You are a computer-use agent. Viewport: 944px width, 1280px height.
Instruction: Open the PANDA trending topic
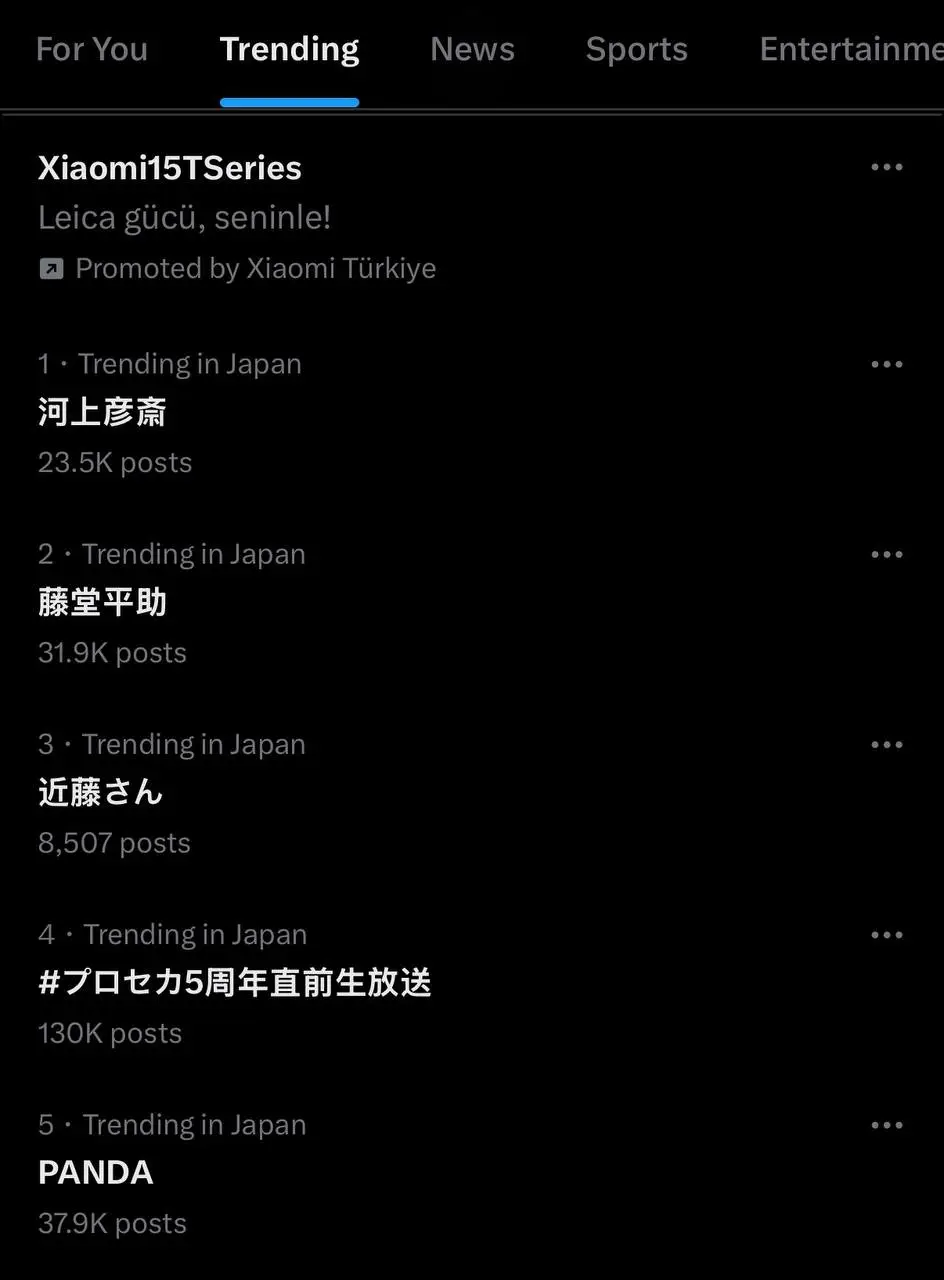tap(95, 1172)
